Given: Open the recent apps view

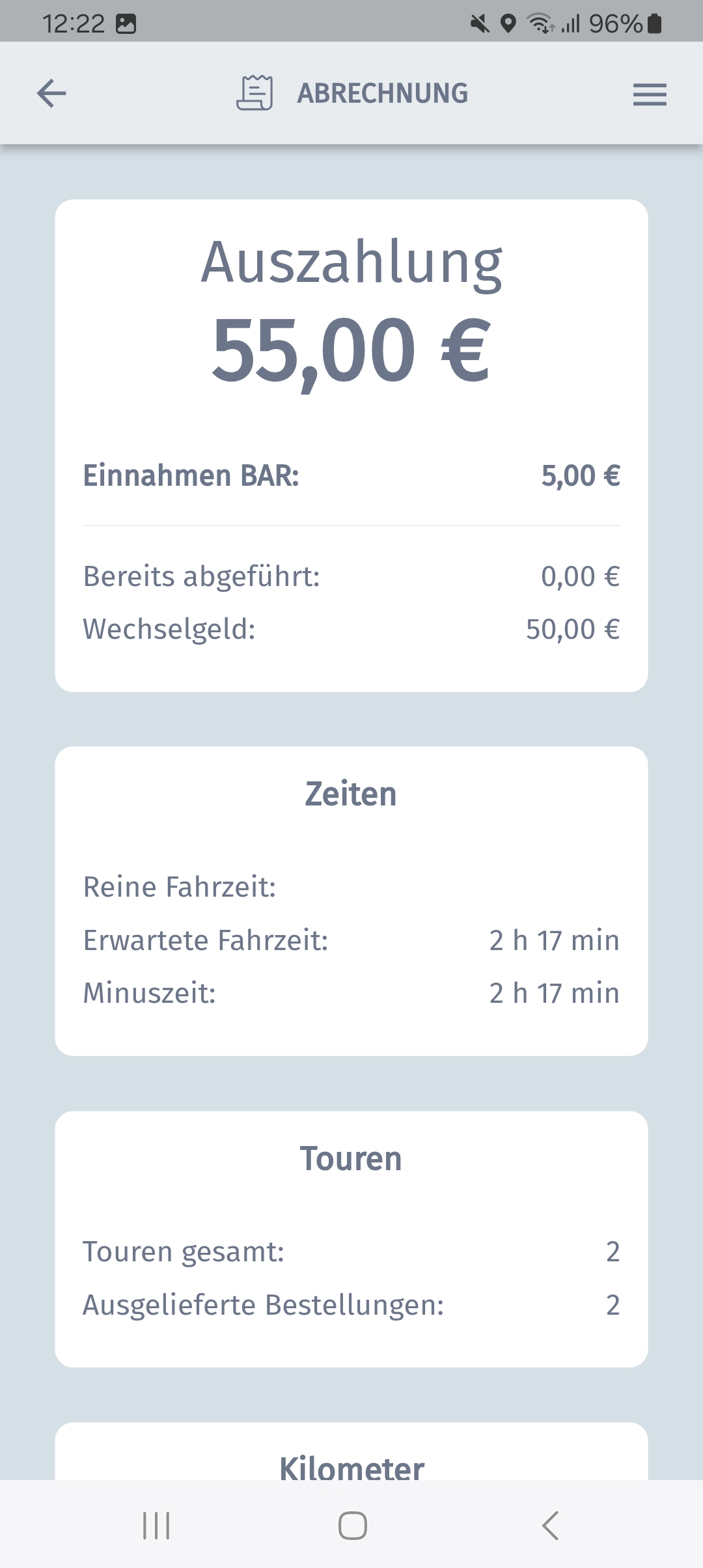Looking at the screenshot, I should pos(156,1525).
